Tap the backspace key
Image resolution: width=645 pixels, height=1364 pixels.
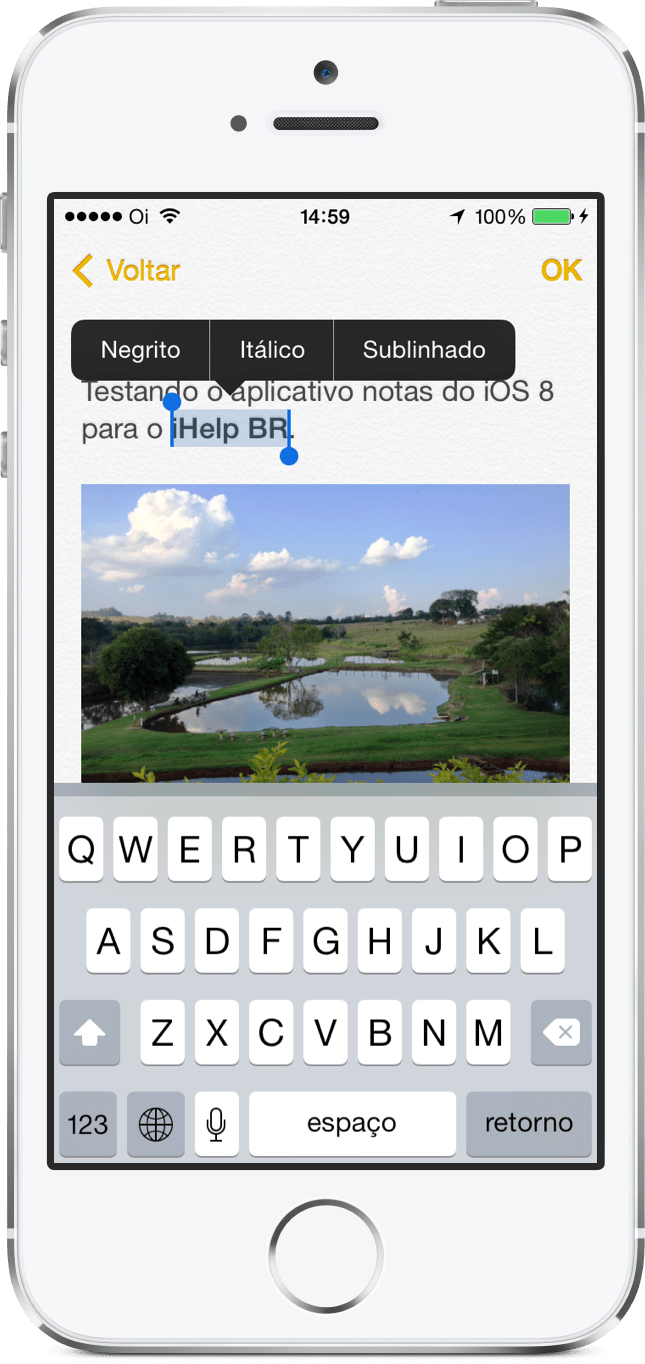click(561, 1033)
